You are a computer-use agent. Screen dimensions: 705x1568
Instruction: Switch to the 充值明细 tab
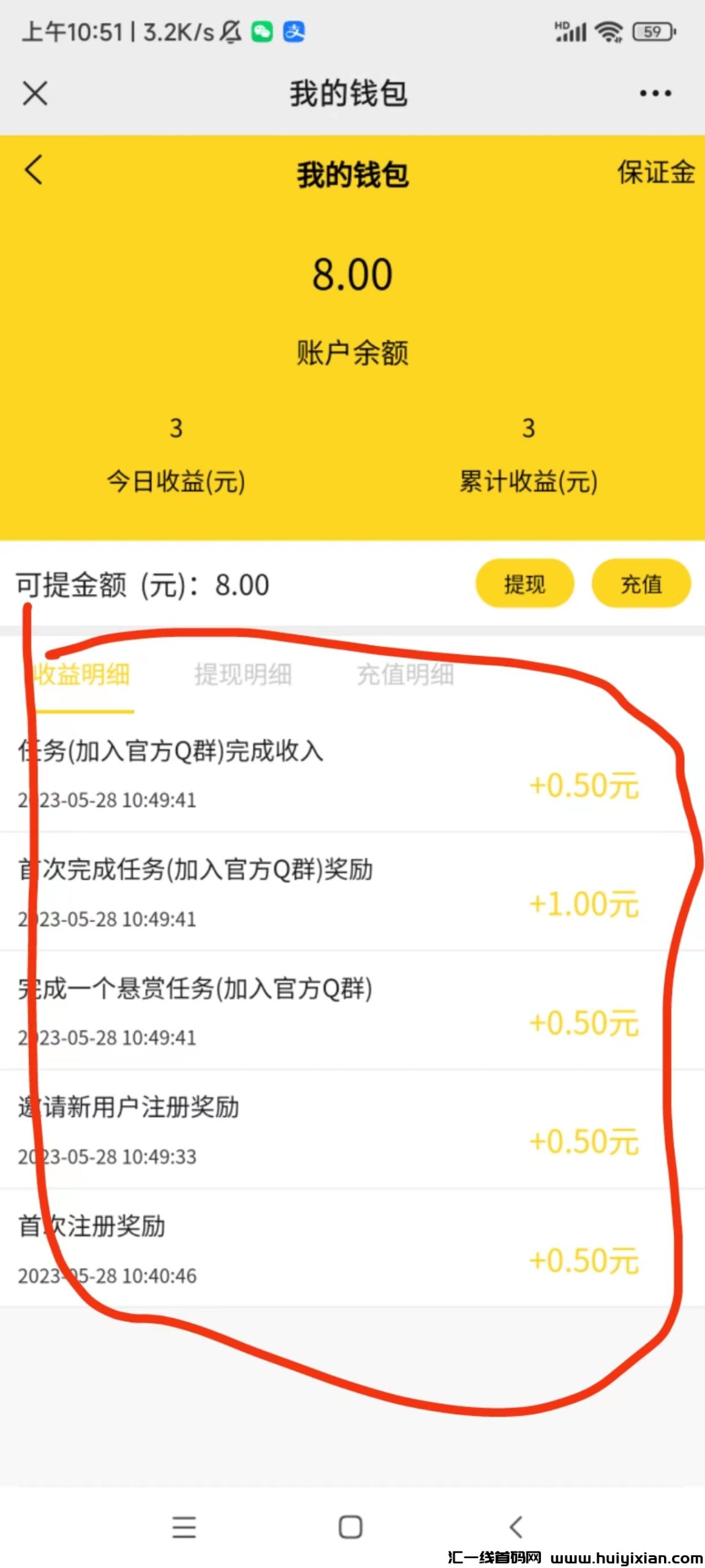405,675
